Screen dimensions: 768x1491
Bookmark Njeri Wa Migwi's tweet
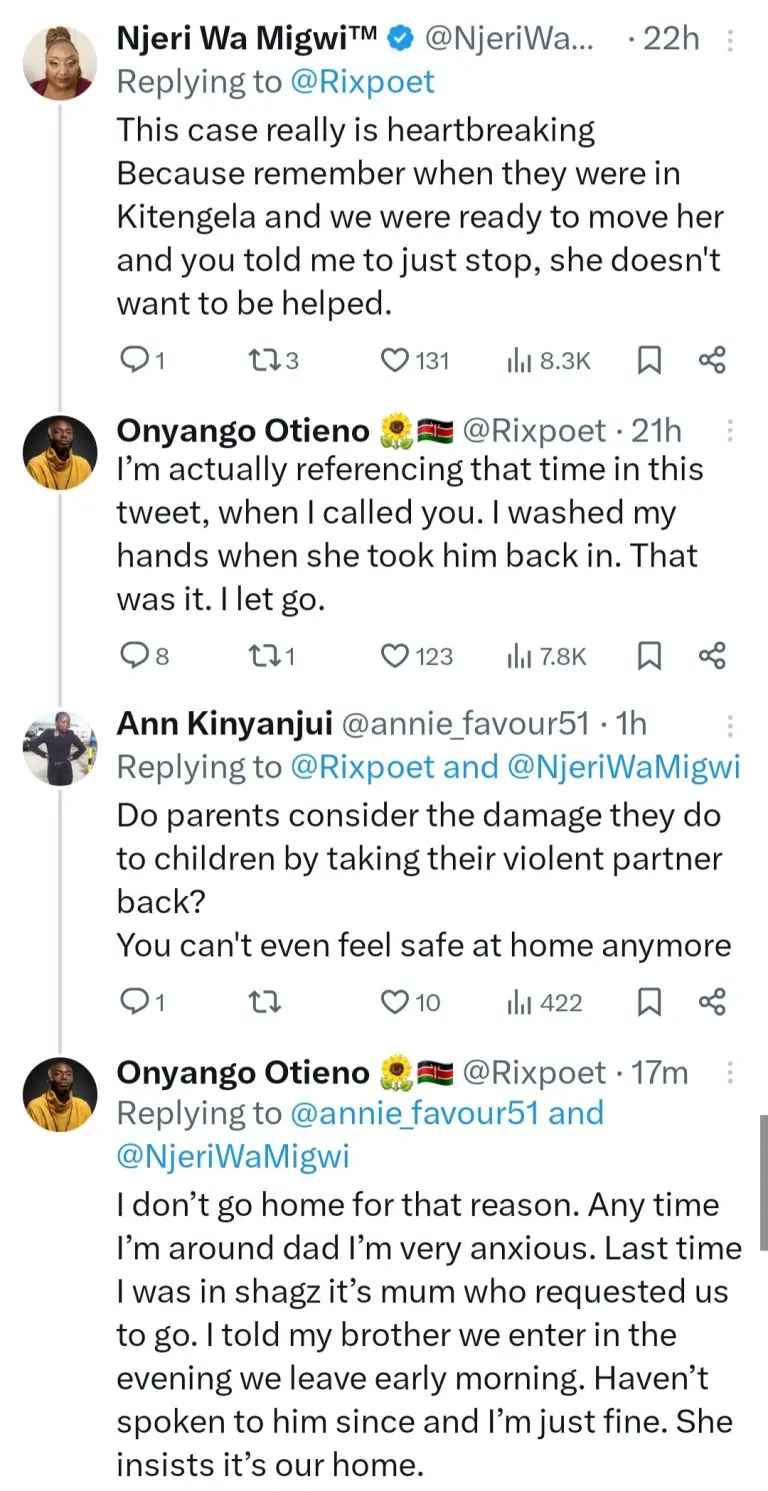click(x=649, y=360)
